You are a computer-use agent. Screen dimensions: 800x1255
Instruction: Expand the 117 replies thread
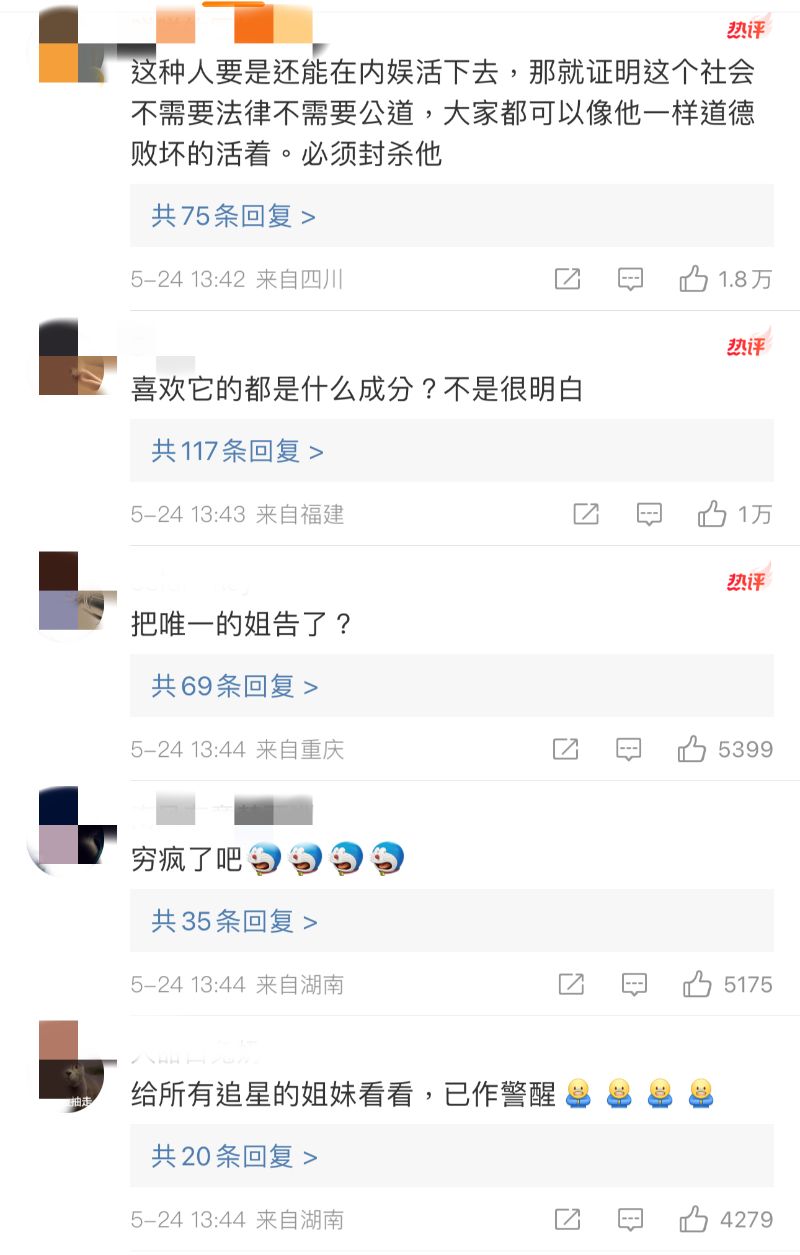point(237,452)
